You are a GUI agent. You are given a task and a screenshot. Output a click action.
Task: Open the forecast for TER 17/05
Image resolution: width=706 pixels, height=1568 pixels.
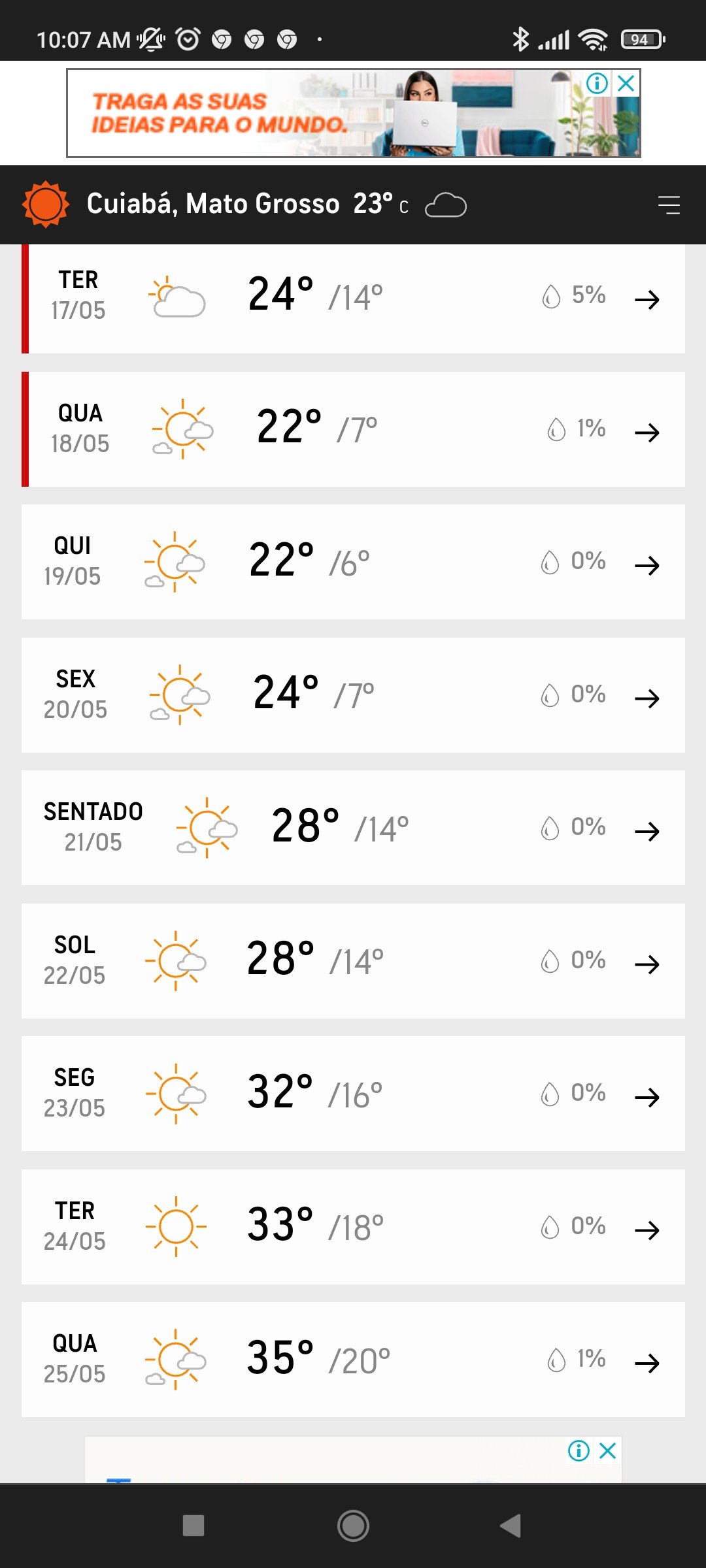353,299
